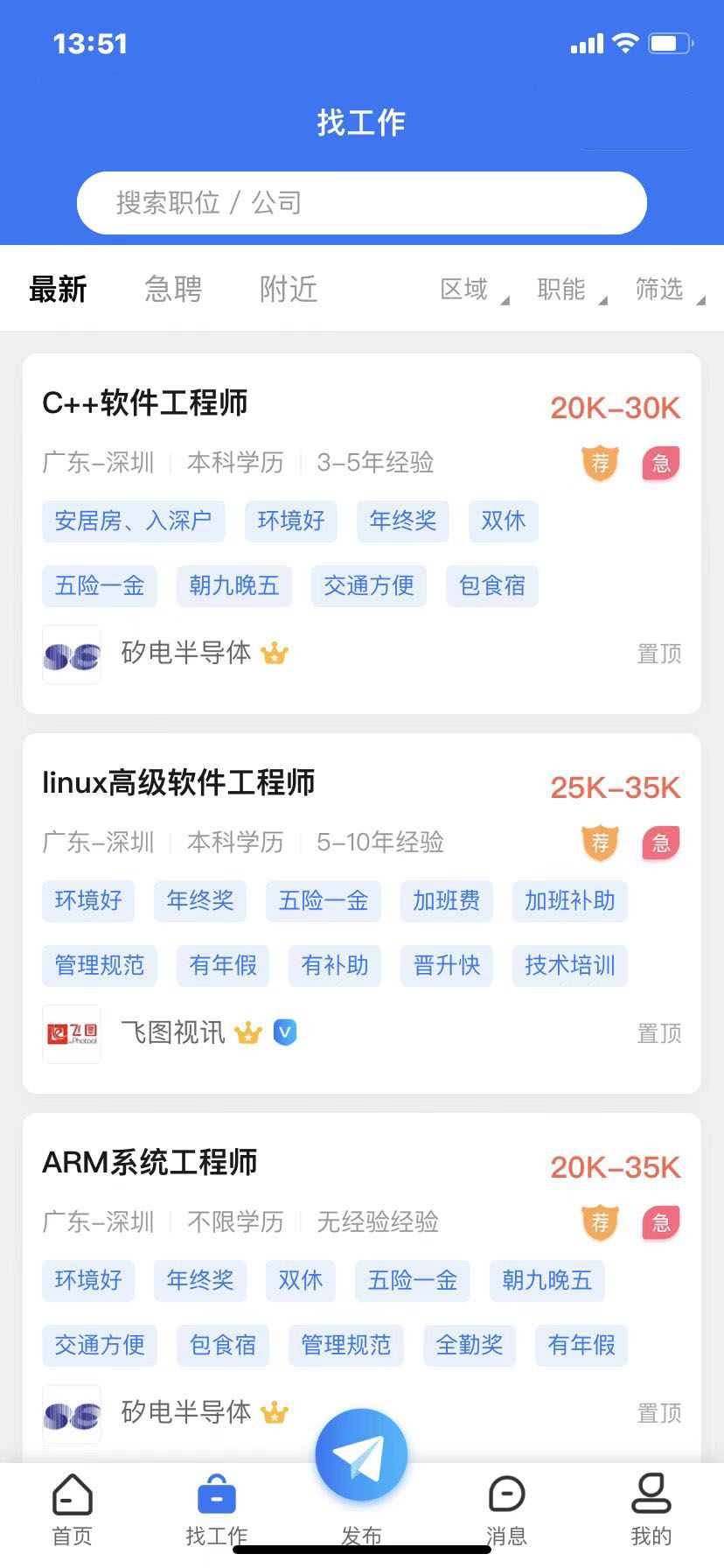Toggle the 五险一金 tag on the ARM job
Viewport: 724px width, 1568px height.
pos(412,1280)
